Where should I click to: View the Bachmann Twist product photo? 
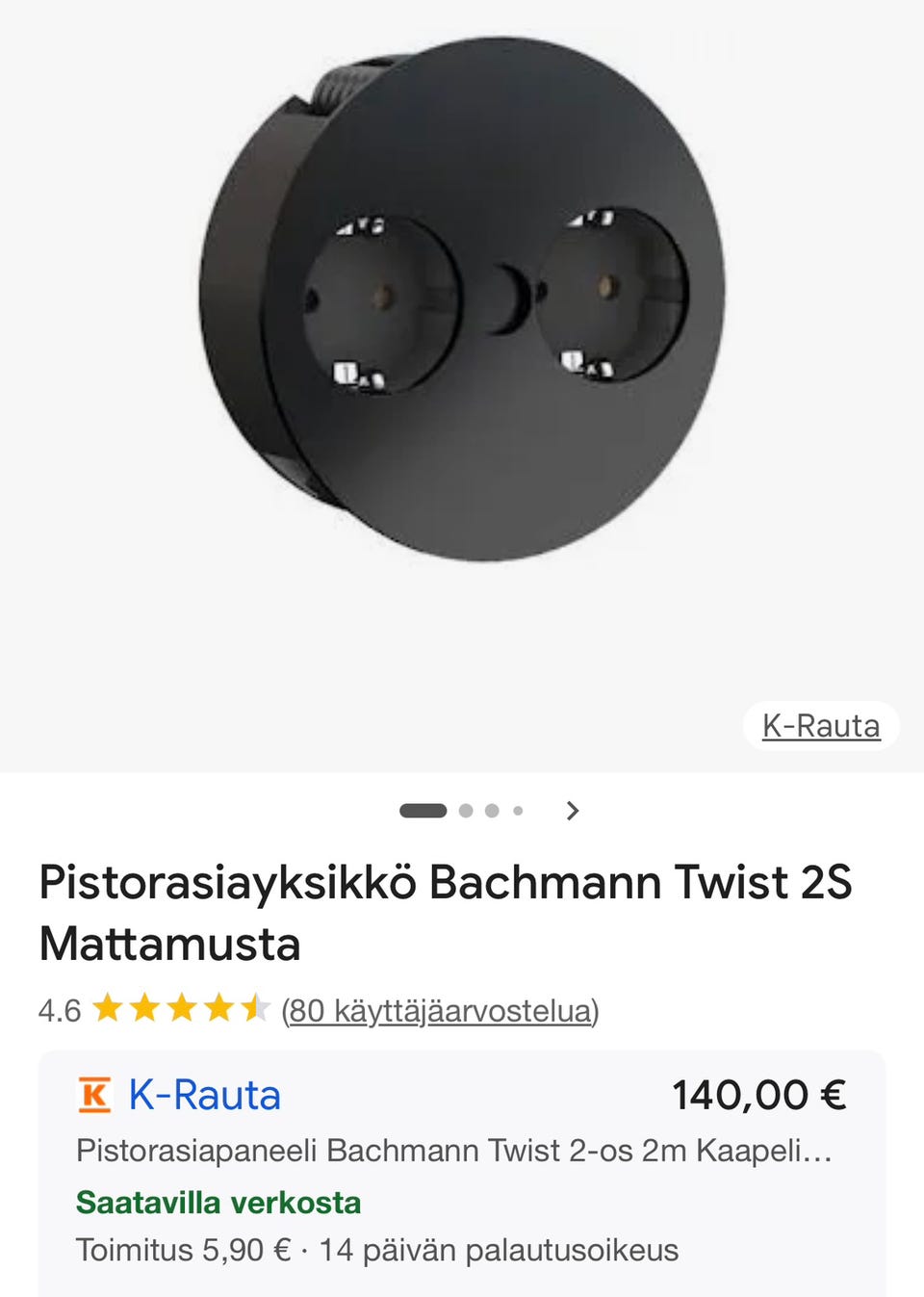[462, 298]
